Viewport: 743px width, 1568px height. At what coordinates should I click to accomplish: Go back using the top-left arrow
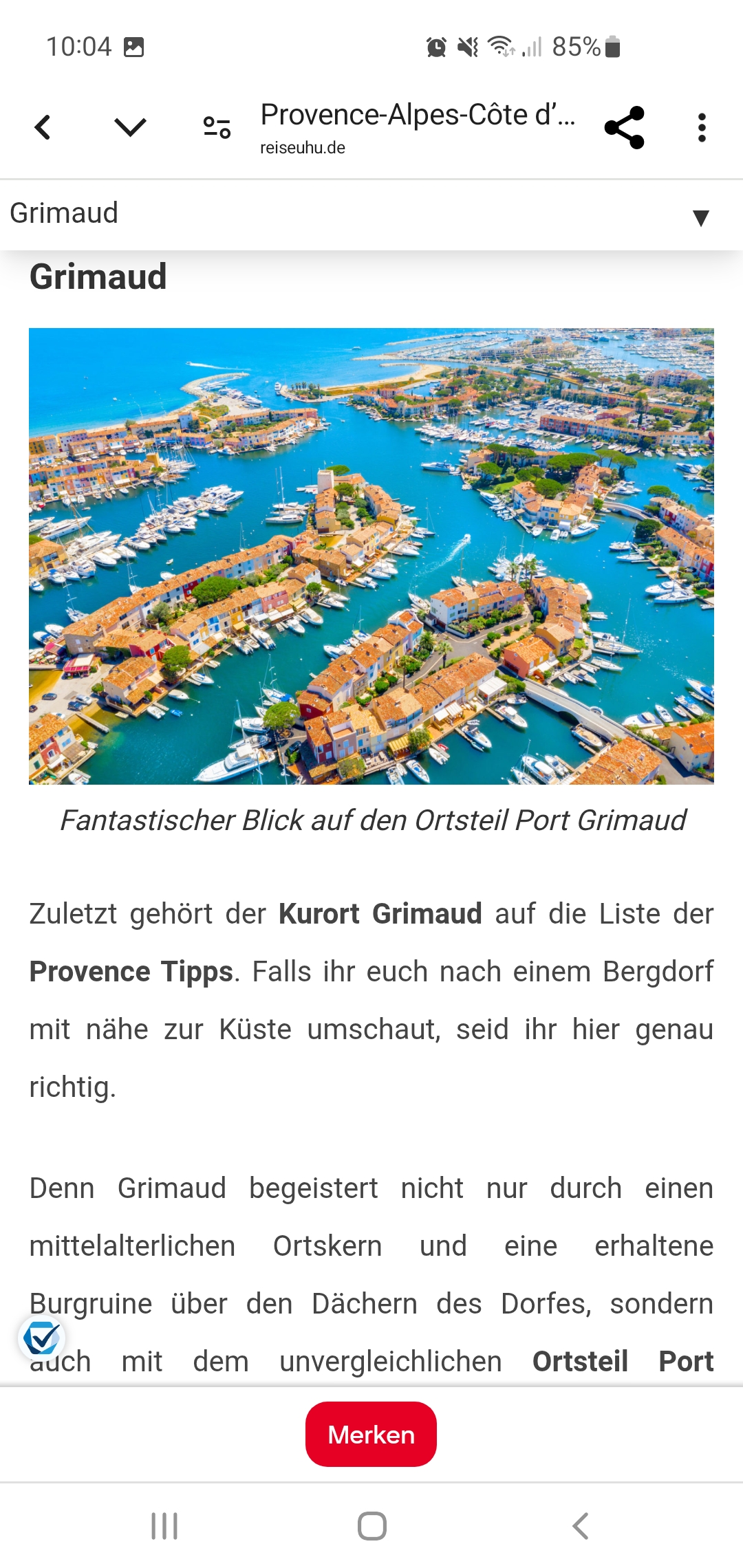click(43, 127)
